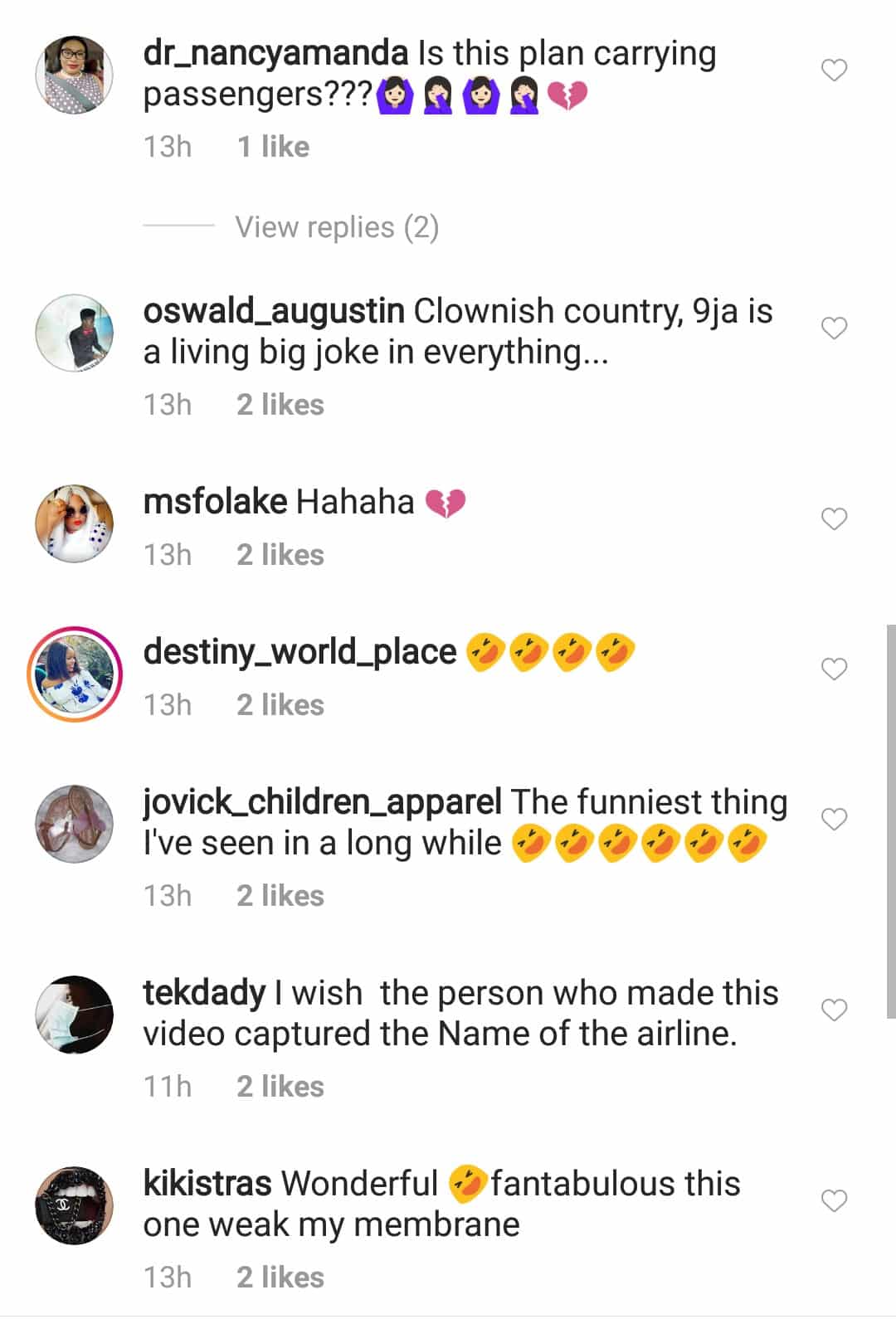Image resolution: width=896 pixels, height=1319 pixels.
Task: View who gave oswald_augustin's comment 2 likes
Action: click(x=280, y=405)
